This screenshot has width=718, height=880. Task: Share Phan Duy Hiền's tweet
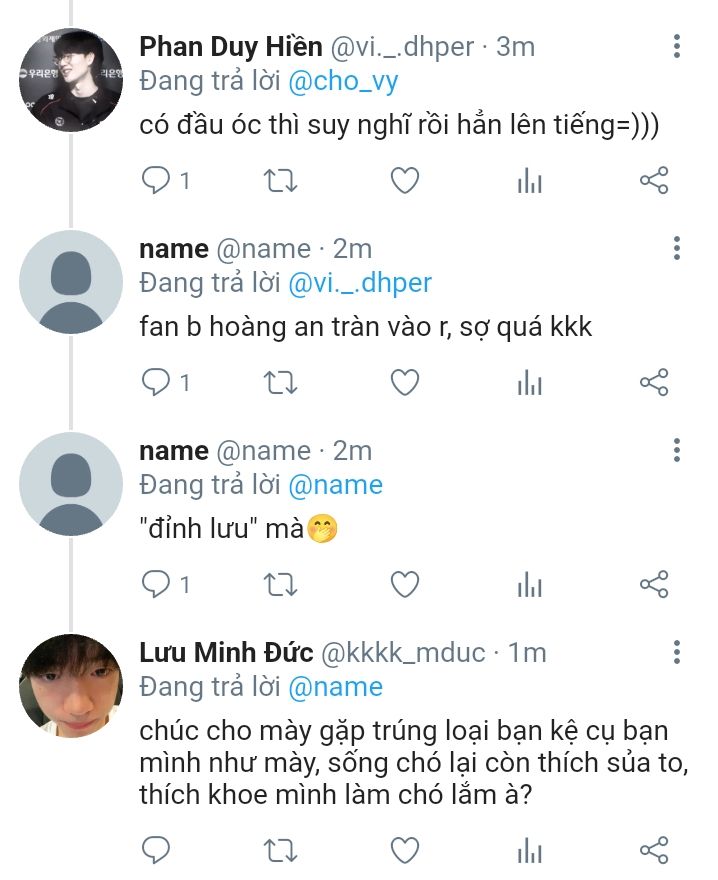[653, 181]
